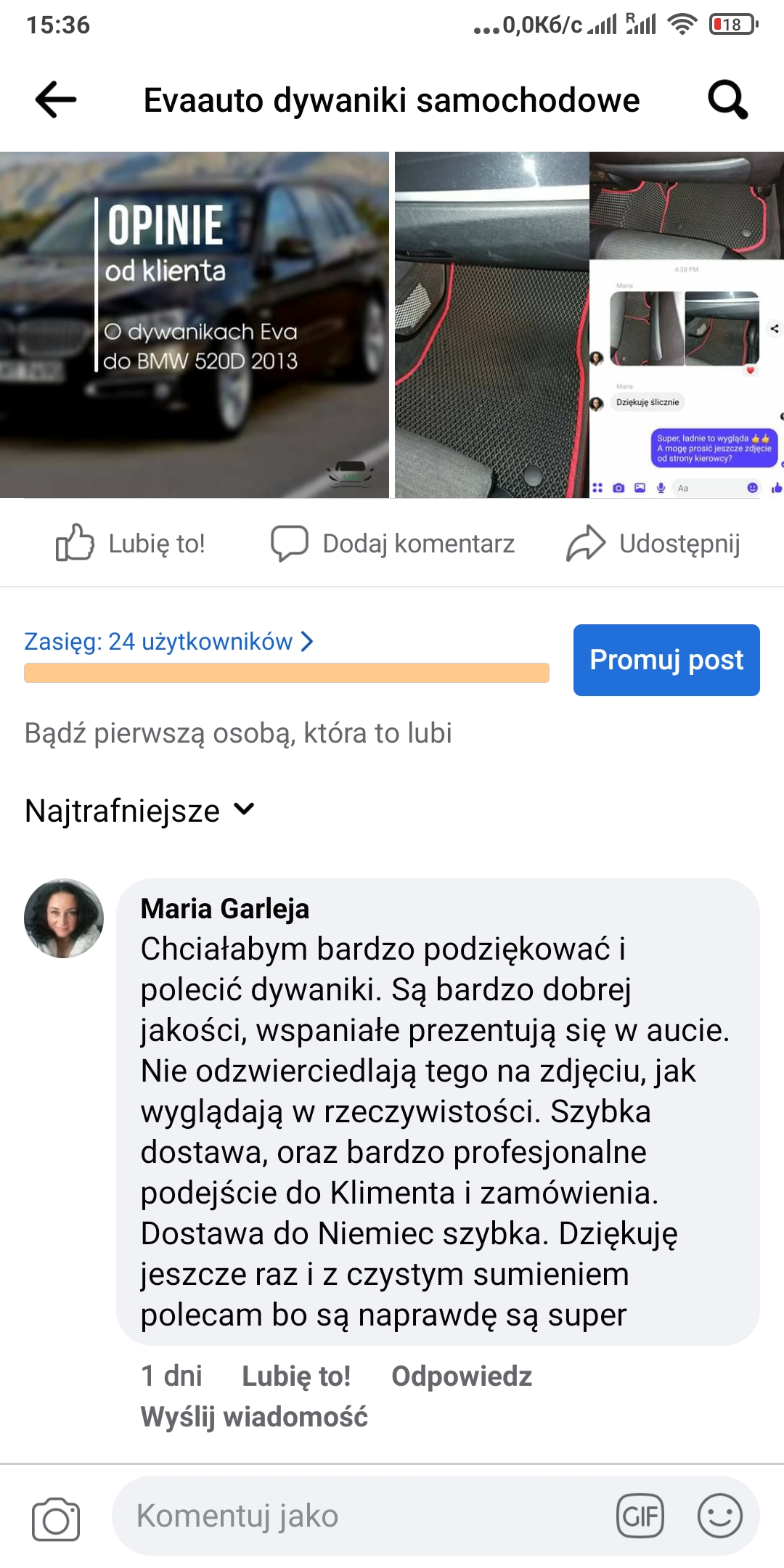784x1568 pixels.
Task: Tap Dodaj komentarz under the post
Action: pos(393,543)
